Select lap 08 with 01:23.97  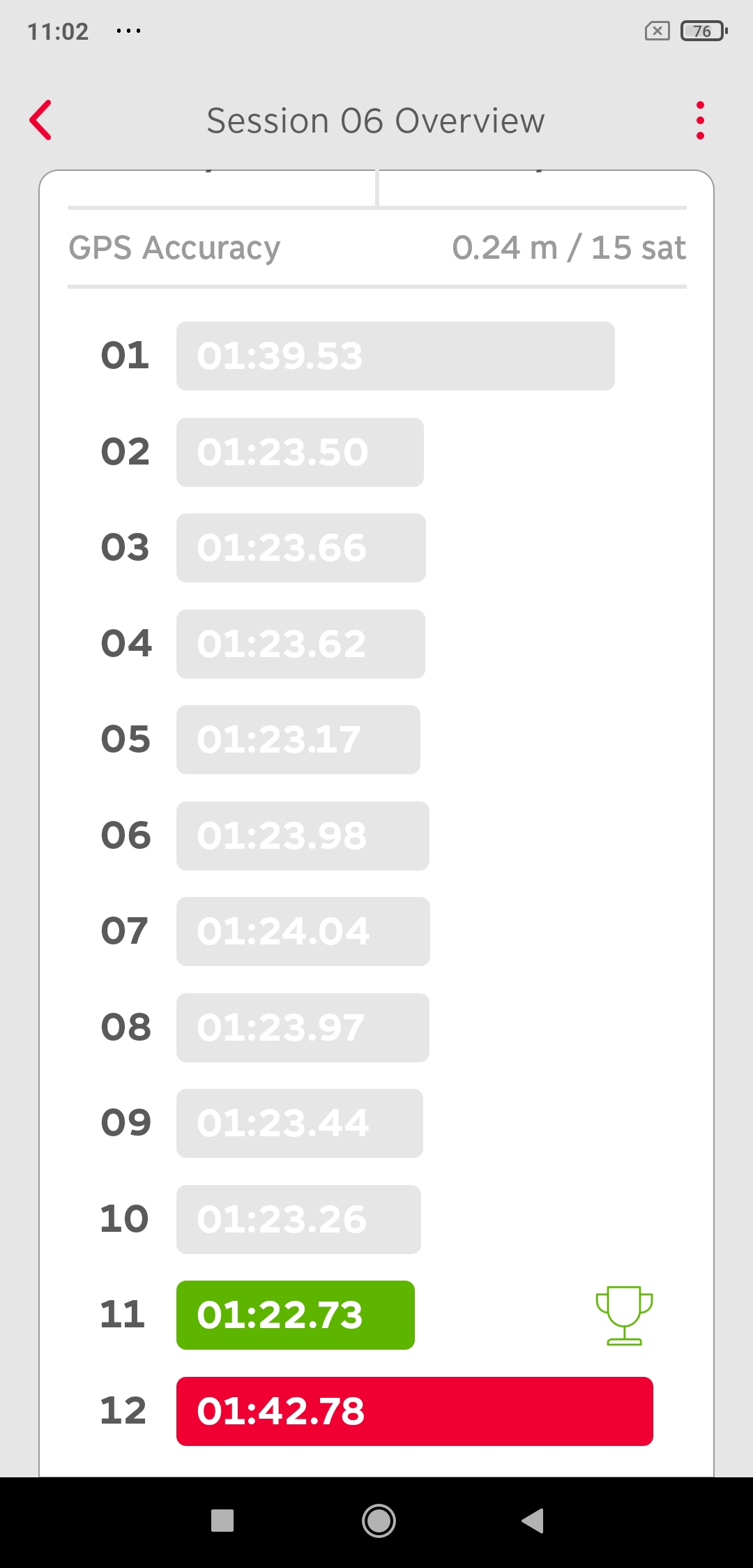point(303,1027)
